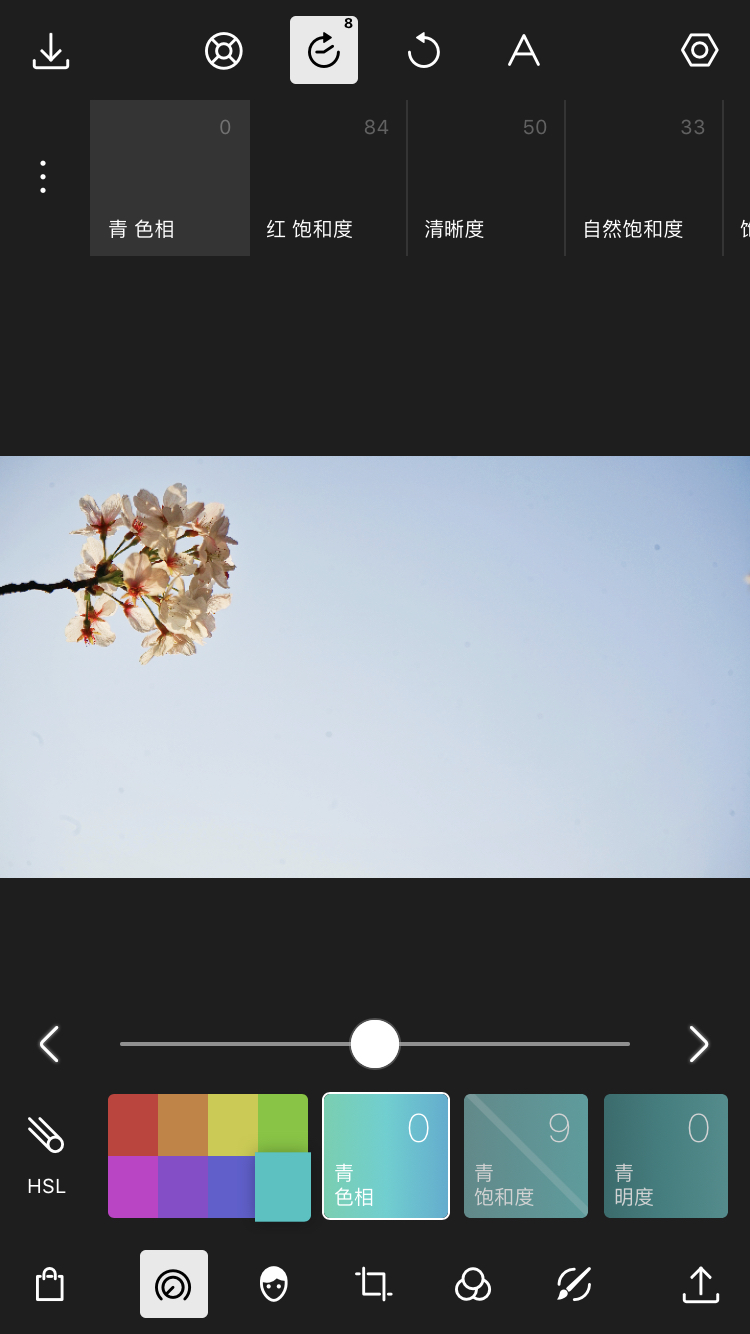Share or export the photo
Image resolution: width=750 pixels, height=1334 pixels.
click(x=700, y=1284)
